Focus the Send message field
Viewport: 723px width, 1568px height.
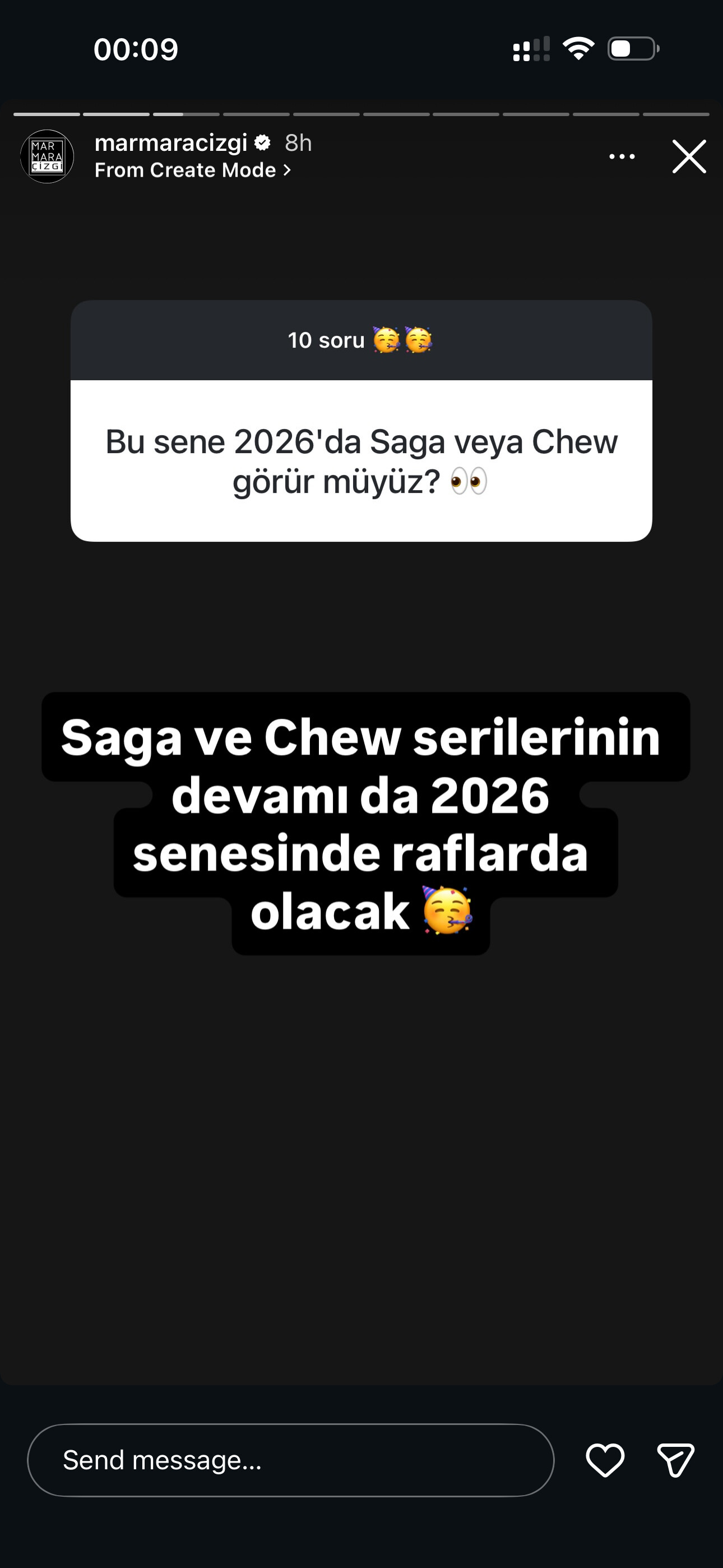(290, 1460)
